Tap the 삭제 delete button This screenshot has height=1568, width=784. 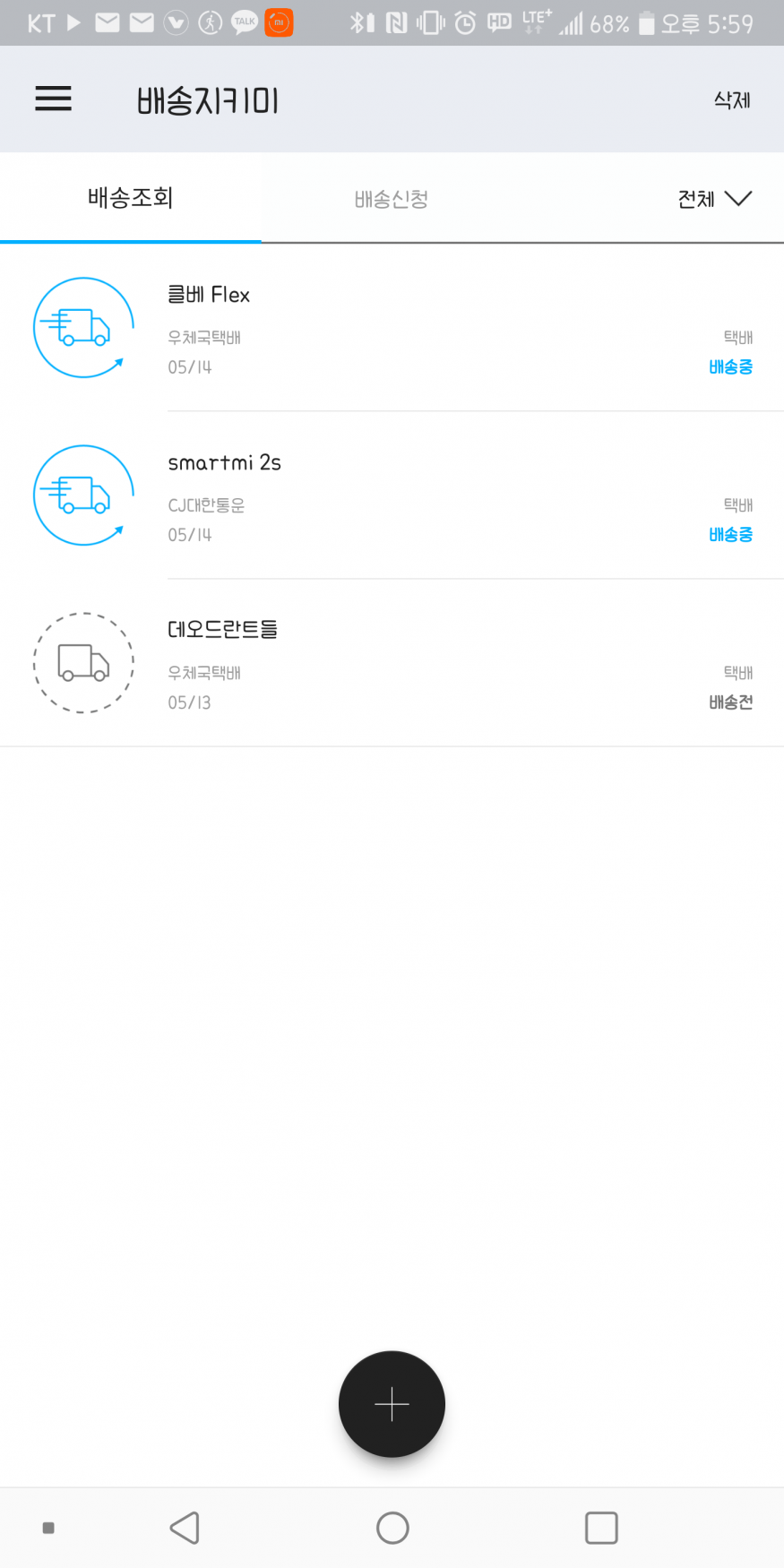(x=731, y=100)
